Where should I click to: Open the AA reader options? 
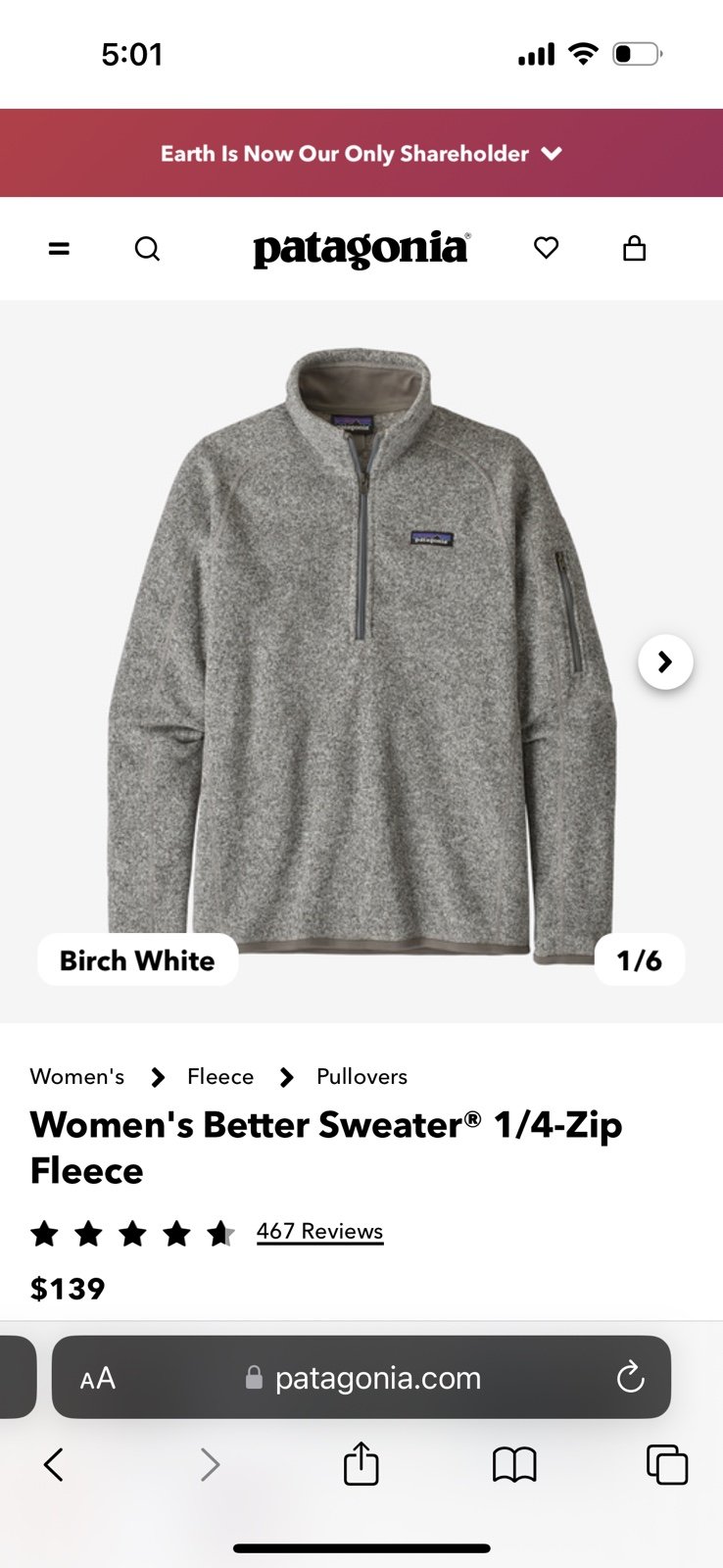[98, 1379]
